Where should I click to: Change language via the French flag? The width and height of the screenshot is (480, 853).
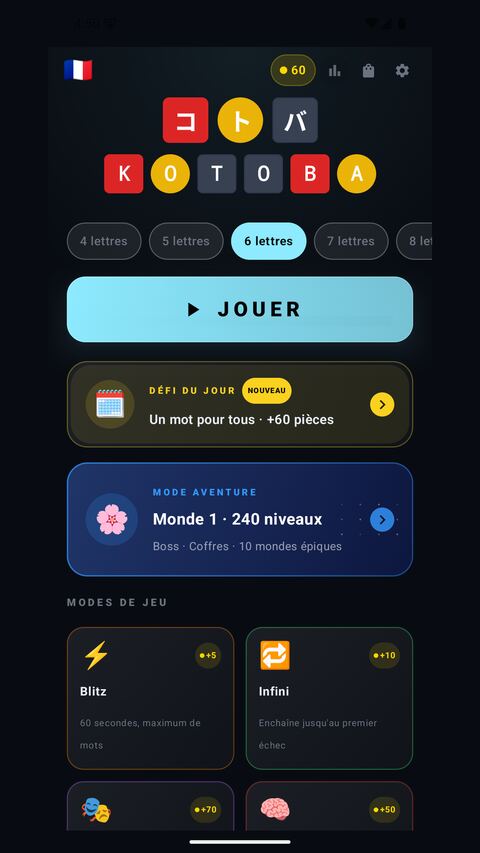pos(78,70)
